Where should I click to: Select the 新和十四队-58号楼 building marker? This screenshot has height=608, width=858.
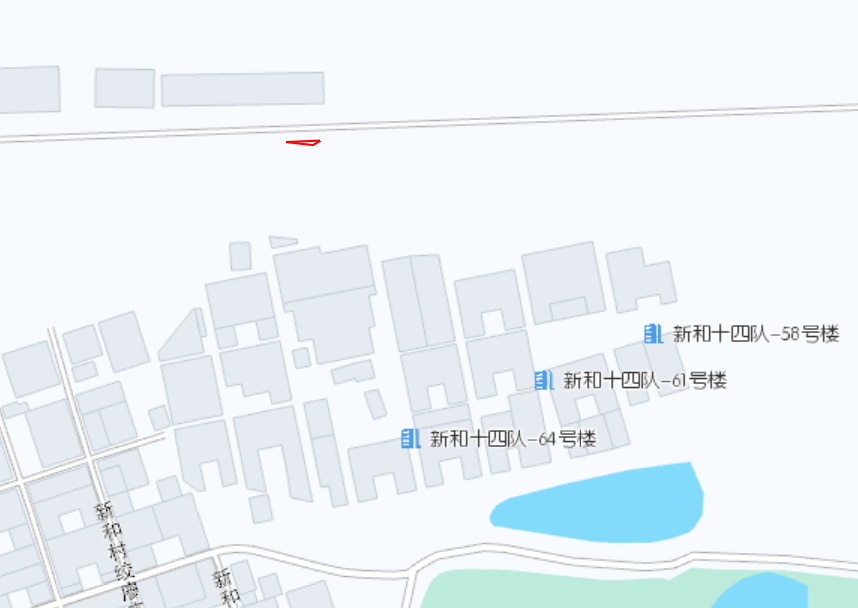[654, 333]
